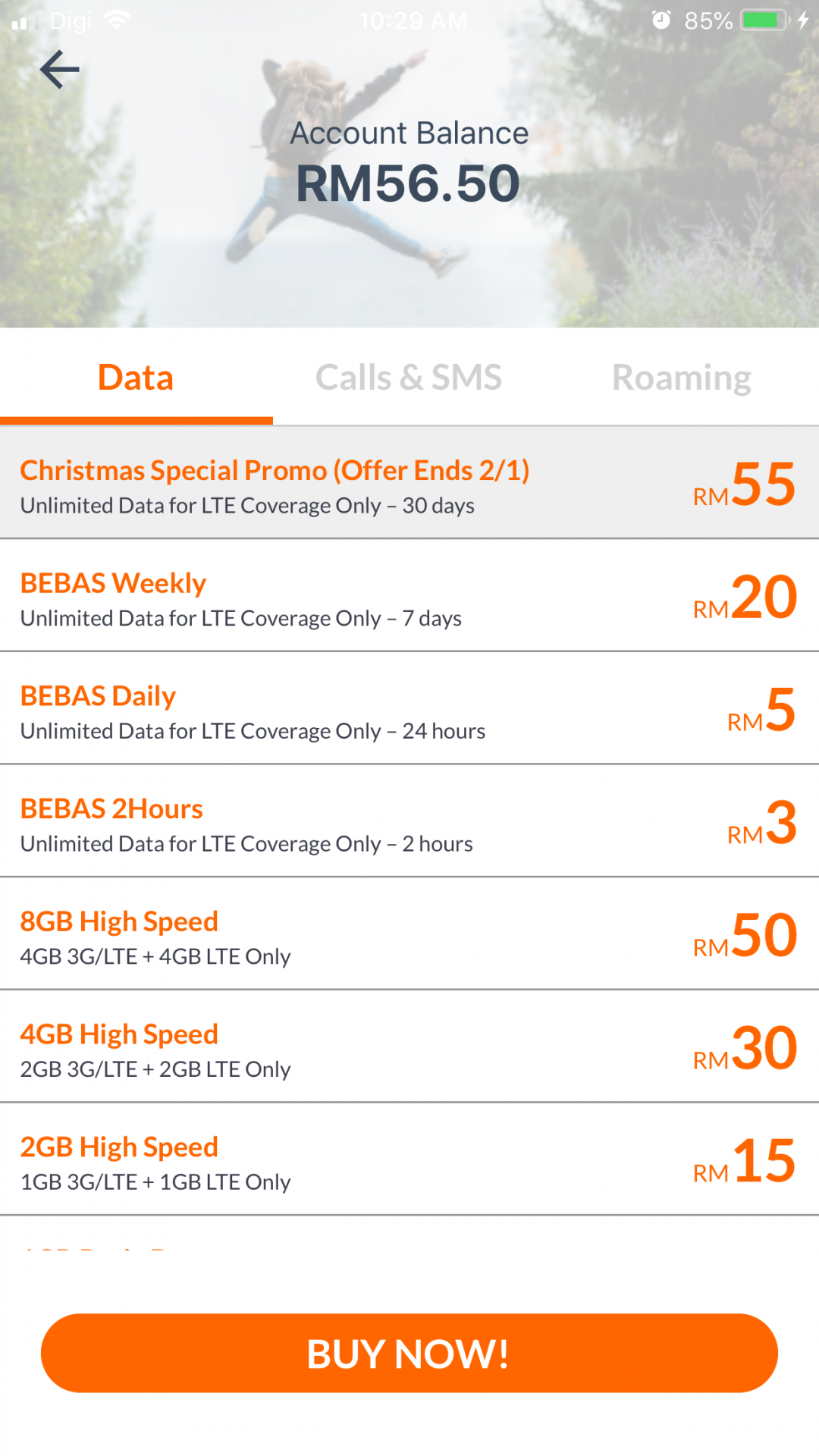Pick the 4GB High Speed plan
The height and width of the screenshot is (1456, 819).
(x=409, y=1046)
